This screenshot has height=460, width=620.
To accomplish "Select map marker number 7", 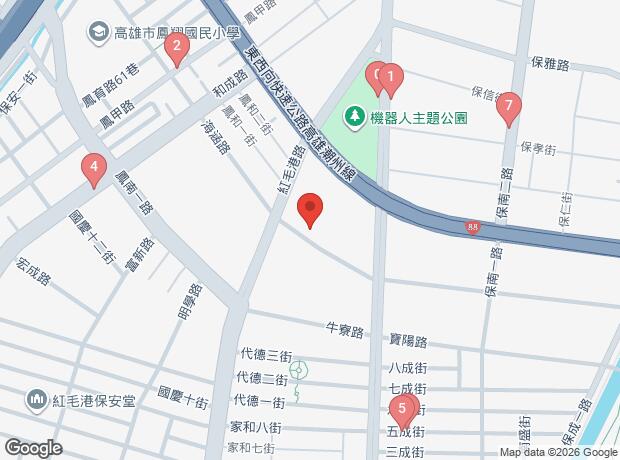I will click(509, 105).
